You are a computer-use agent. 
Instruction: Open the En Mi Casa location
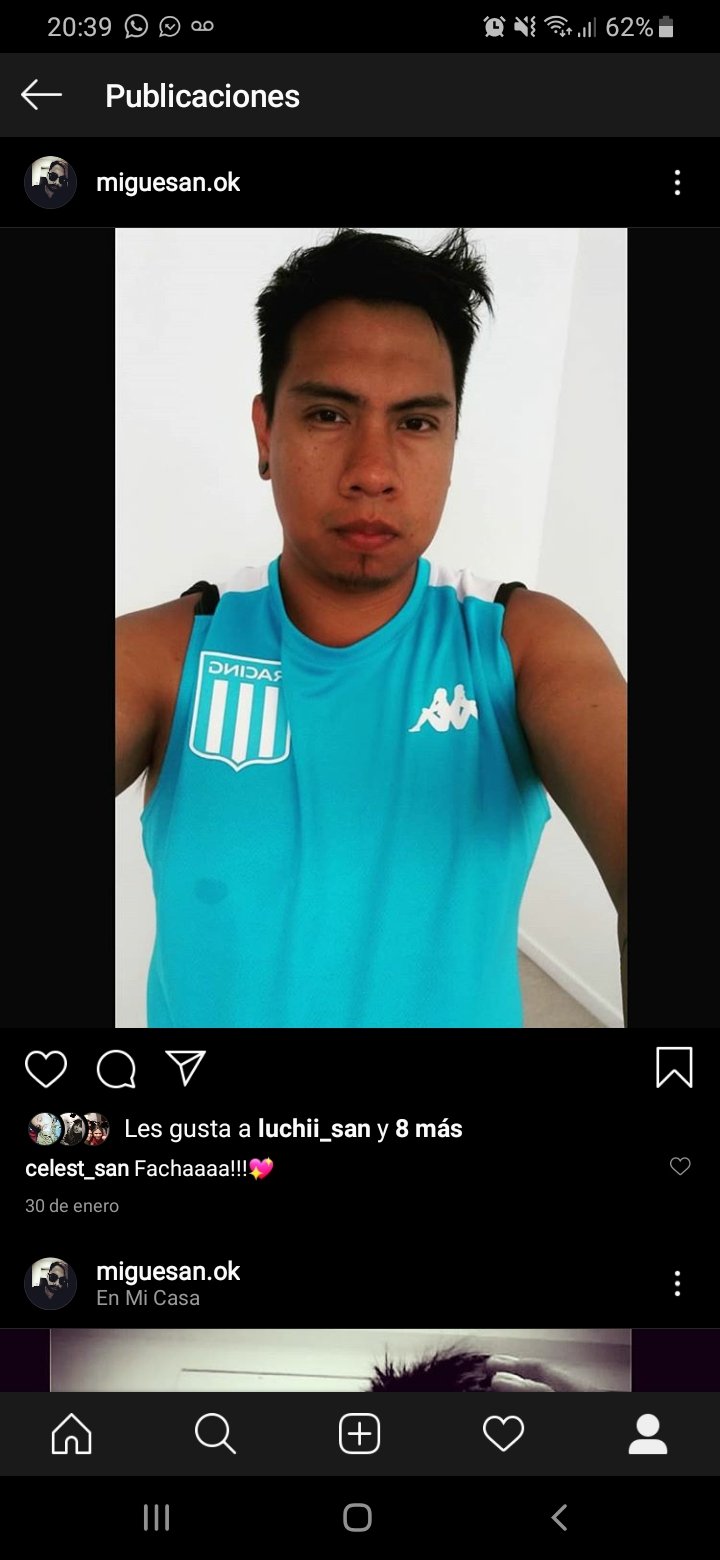click(148, 1298)
